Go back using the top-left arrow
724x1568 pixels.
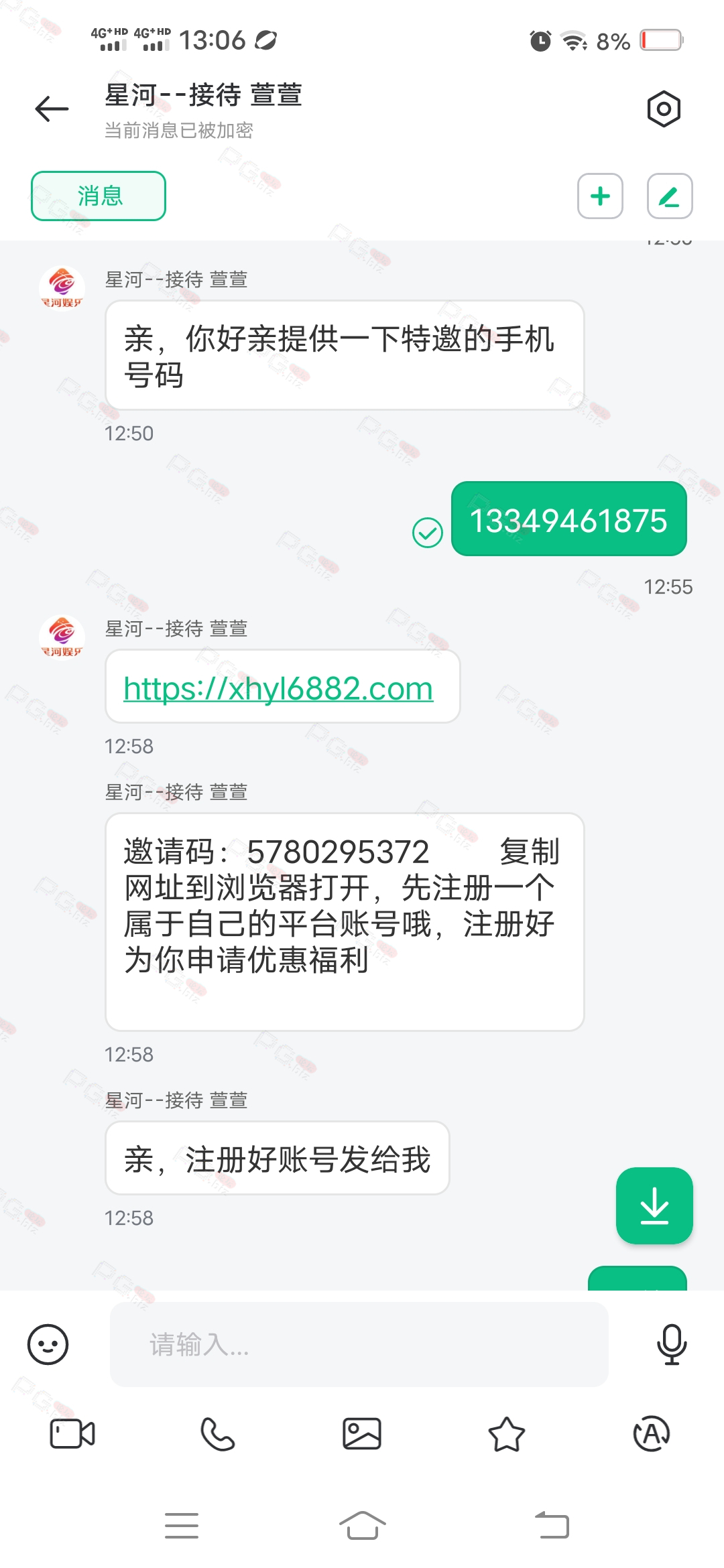click(x=52, y=109)
